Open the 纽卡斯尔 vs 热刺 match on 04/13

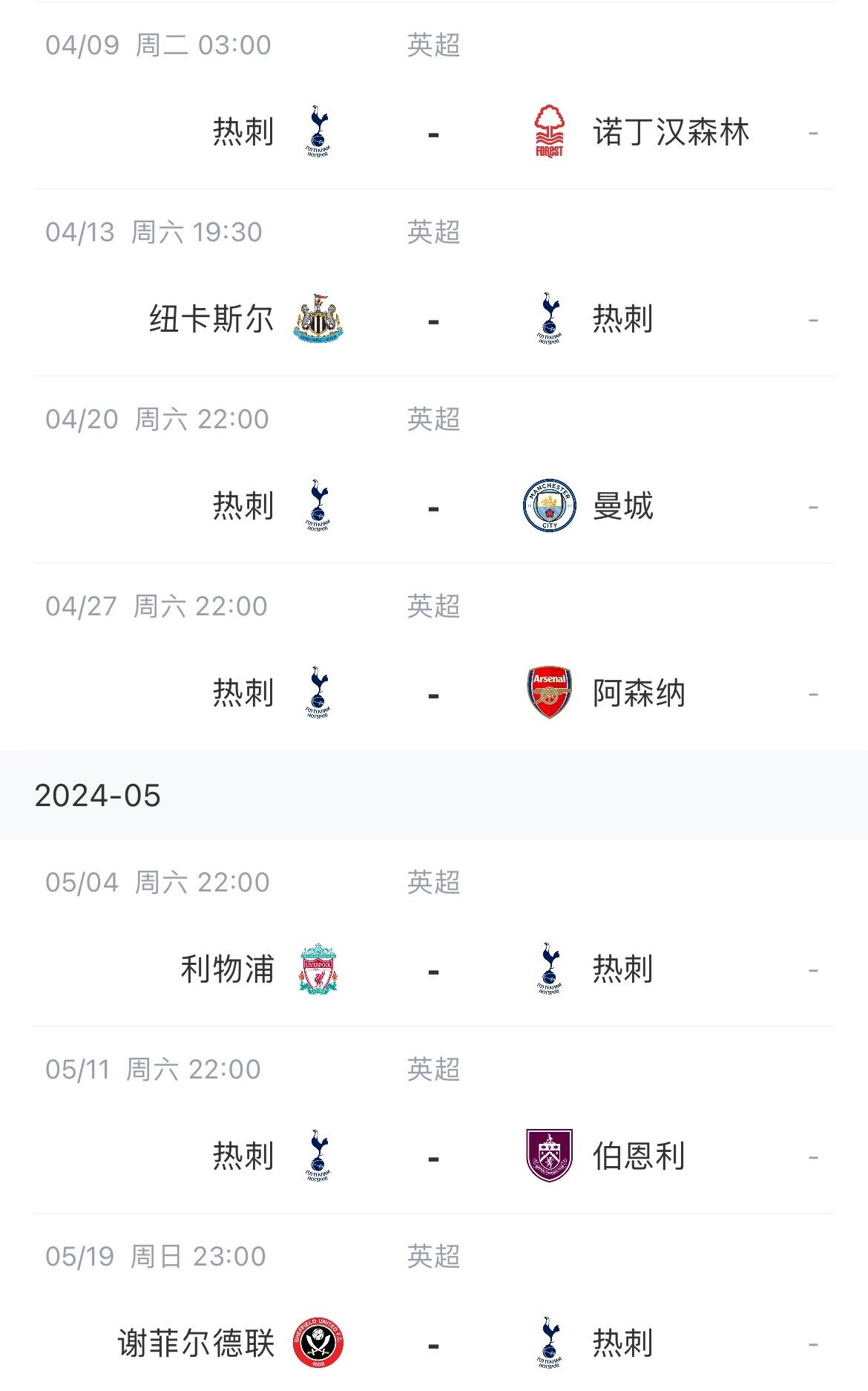pos(434,283)
